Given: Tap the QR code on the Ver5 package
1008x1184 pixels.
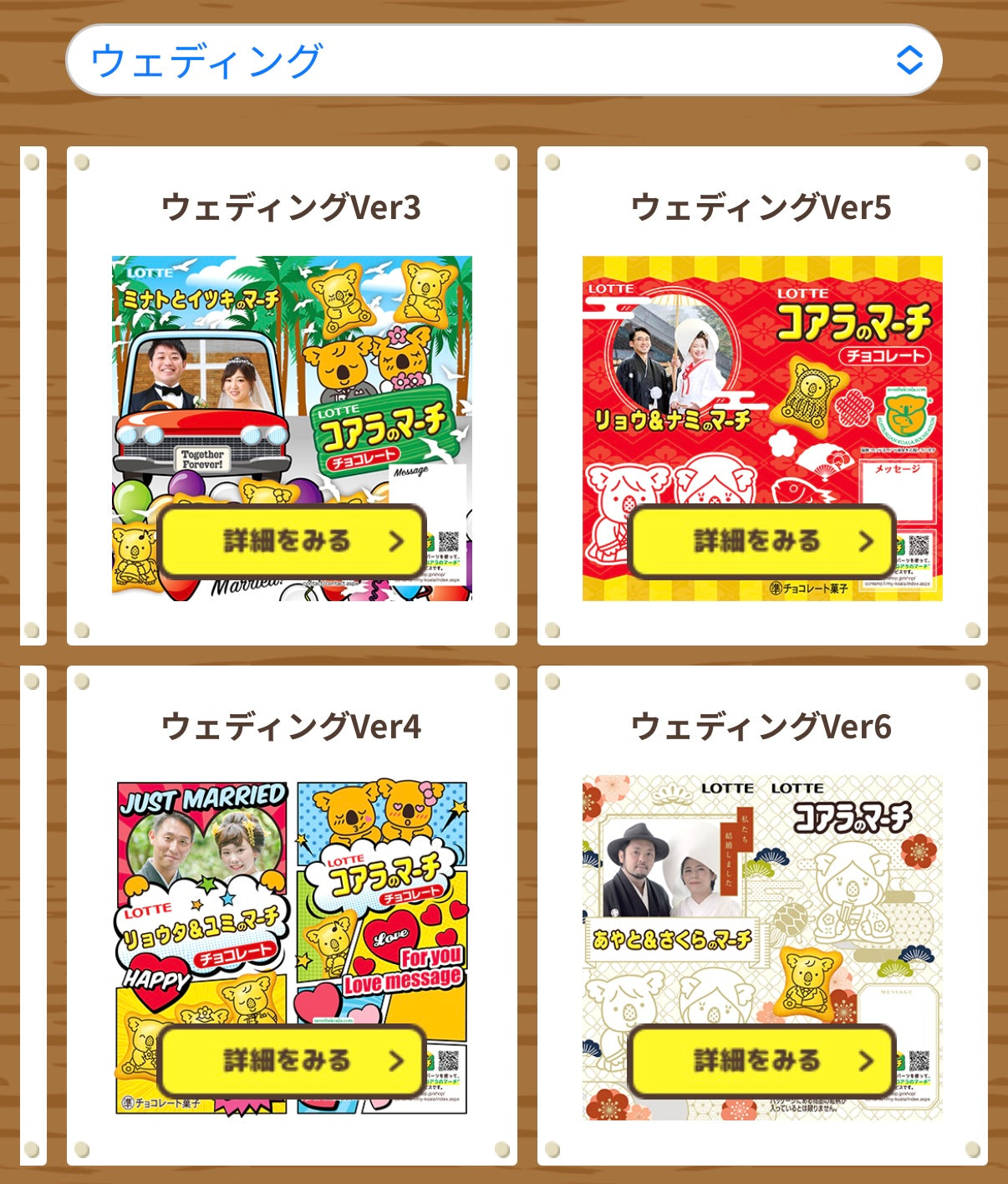Looking at the screenshot, I should pyautogui.click(x=920, y=545).
